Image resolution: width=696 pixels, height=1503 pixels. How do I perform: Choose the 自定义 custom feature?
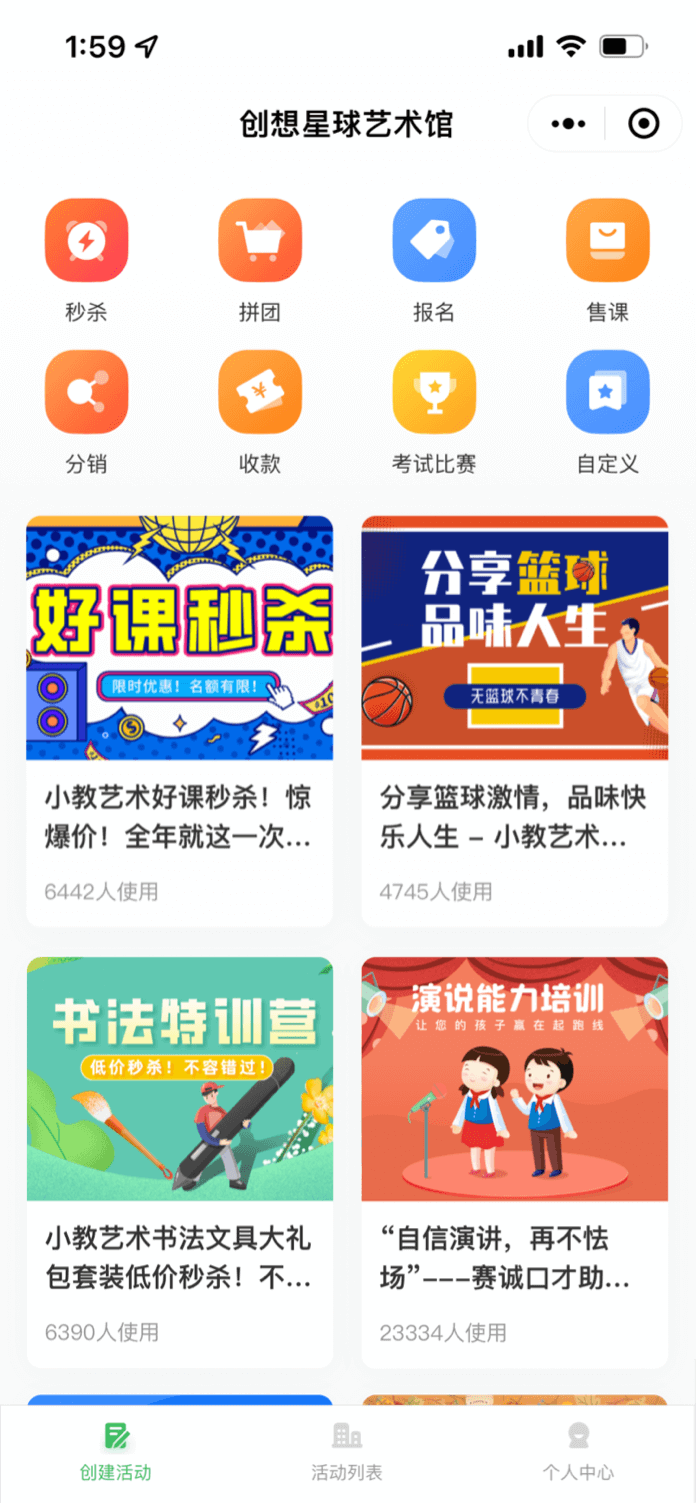(608, 392)
